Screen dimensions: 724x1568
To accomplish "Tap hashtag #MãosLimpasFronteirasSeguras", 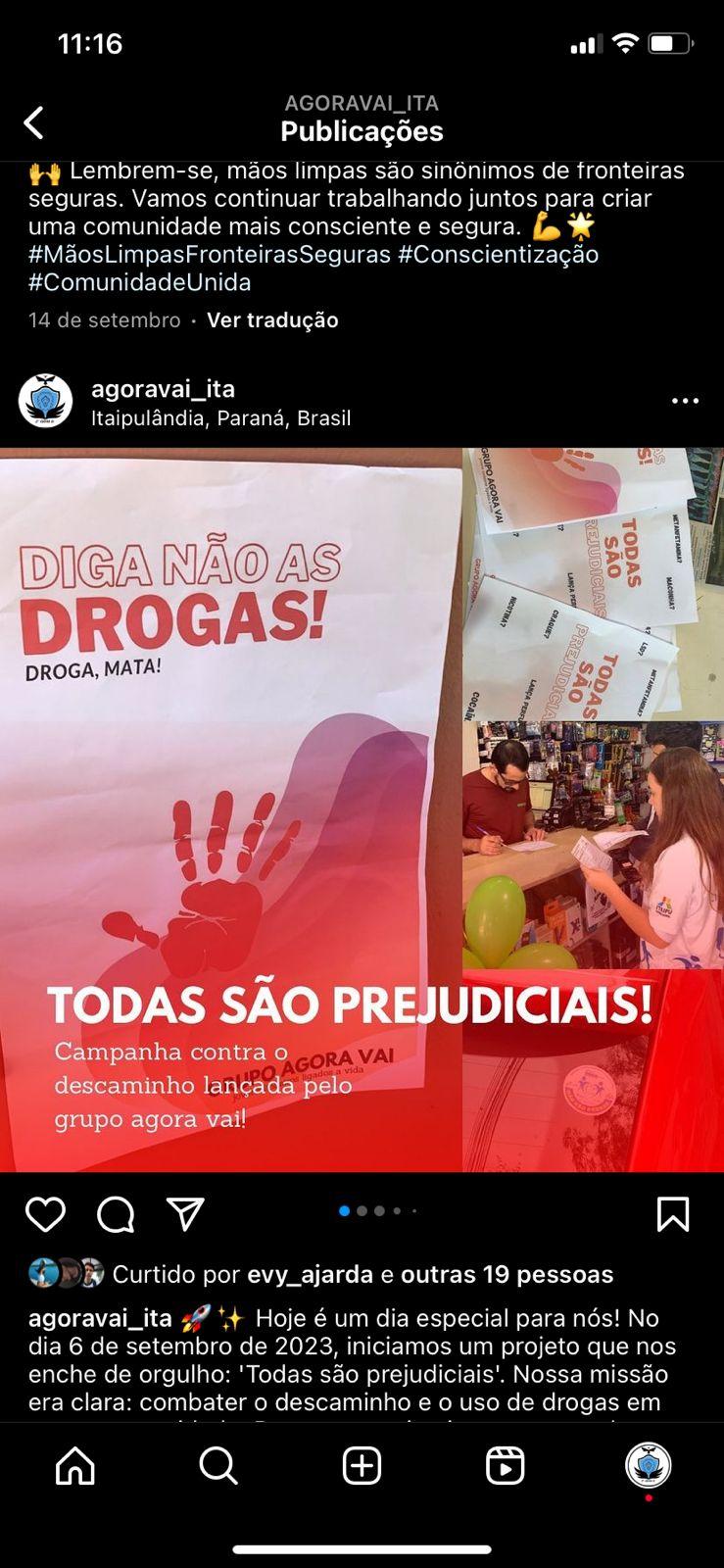I will point(210,254).
